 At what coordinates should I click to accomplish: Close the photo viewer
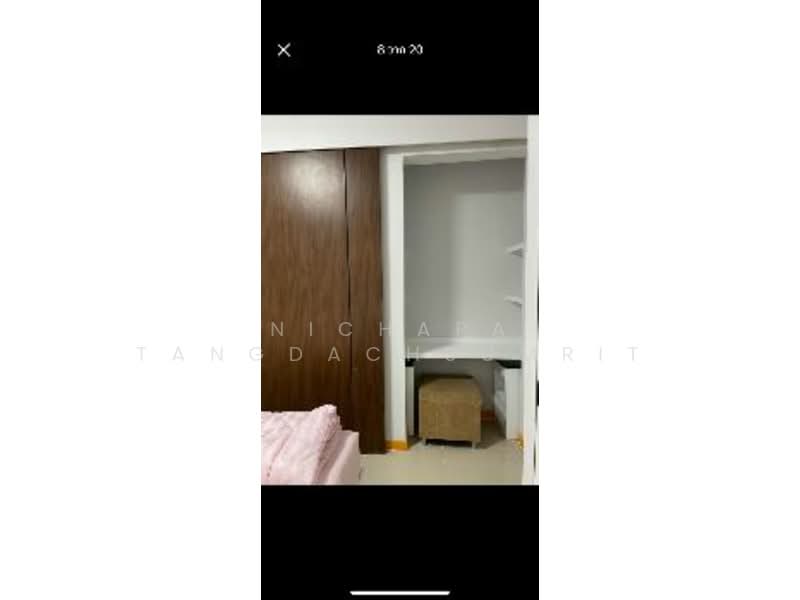click(x=284, y=50)
